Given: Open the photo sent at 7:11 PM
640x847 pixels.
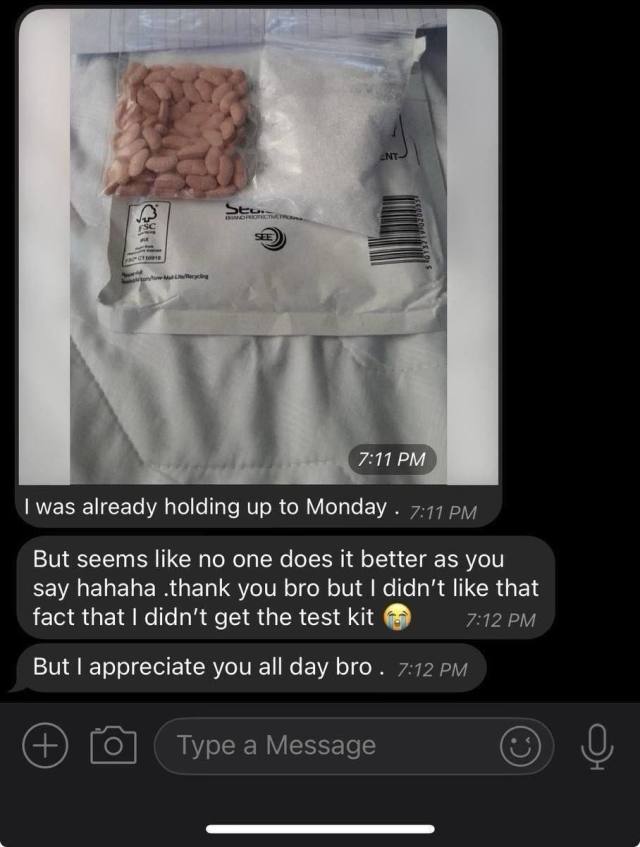Looking at the screenshot, I should (x=258, y=246).
